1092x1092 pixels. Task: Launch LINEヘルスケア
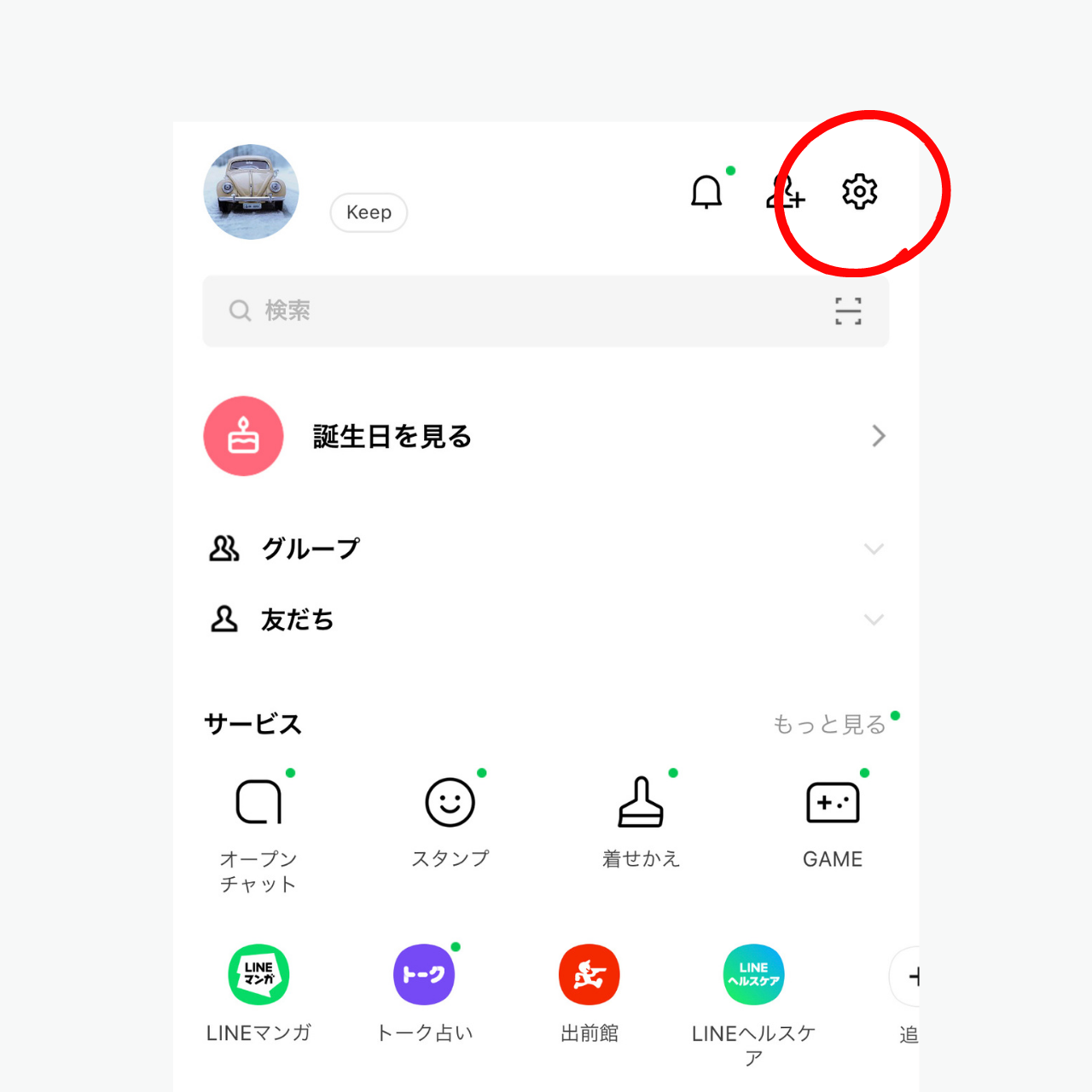(753, 975)
